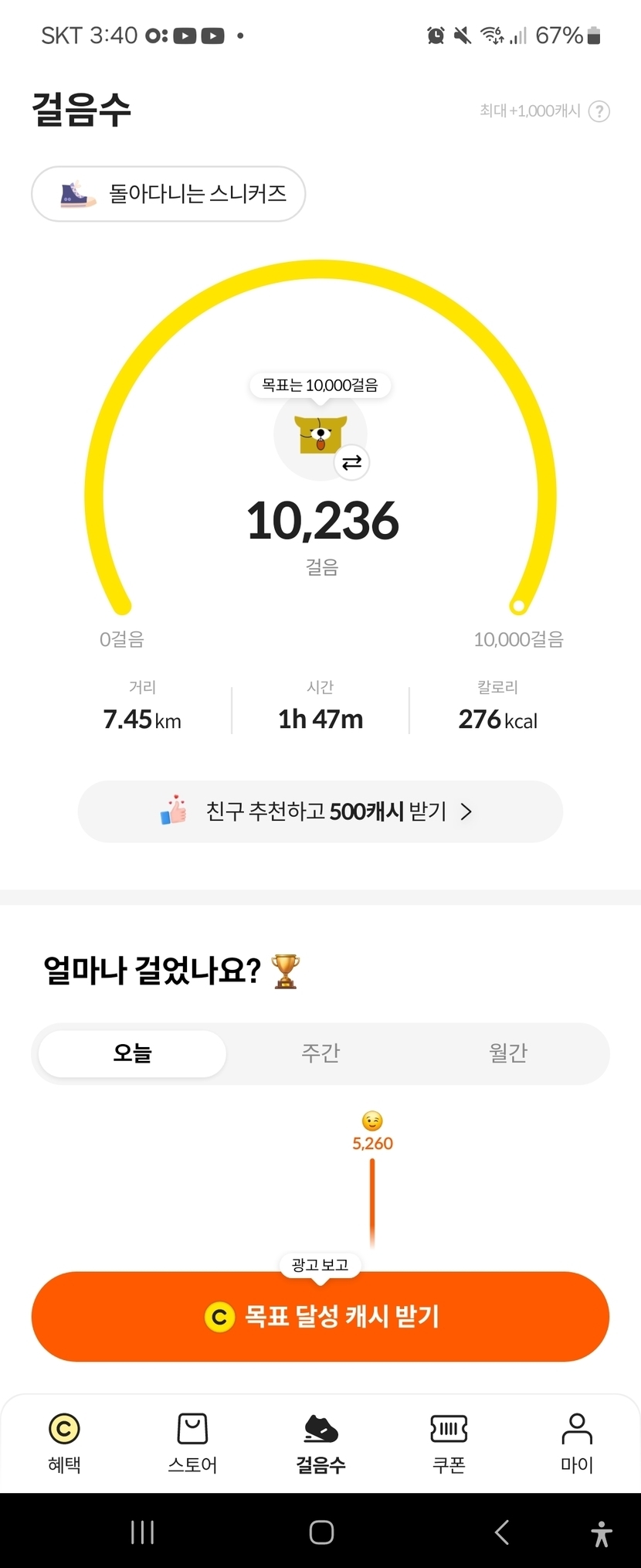Go to the 혜택 tab
The image size is (641, 1568).
point(64,1444)
